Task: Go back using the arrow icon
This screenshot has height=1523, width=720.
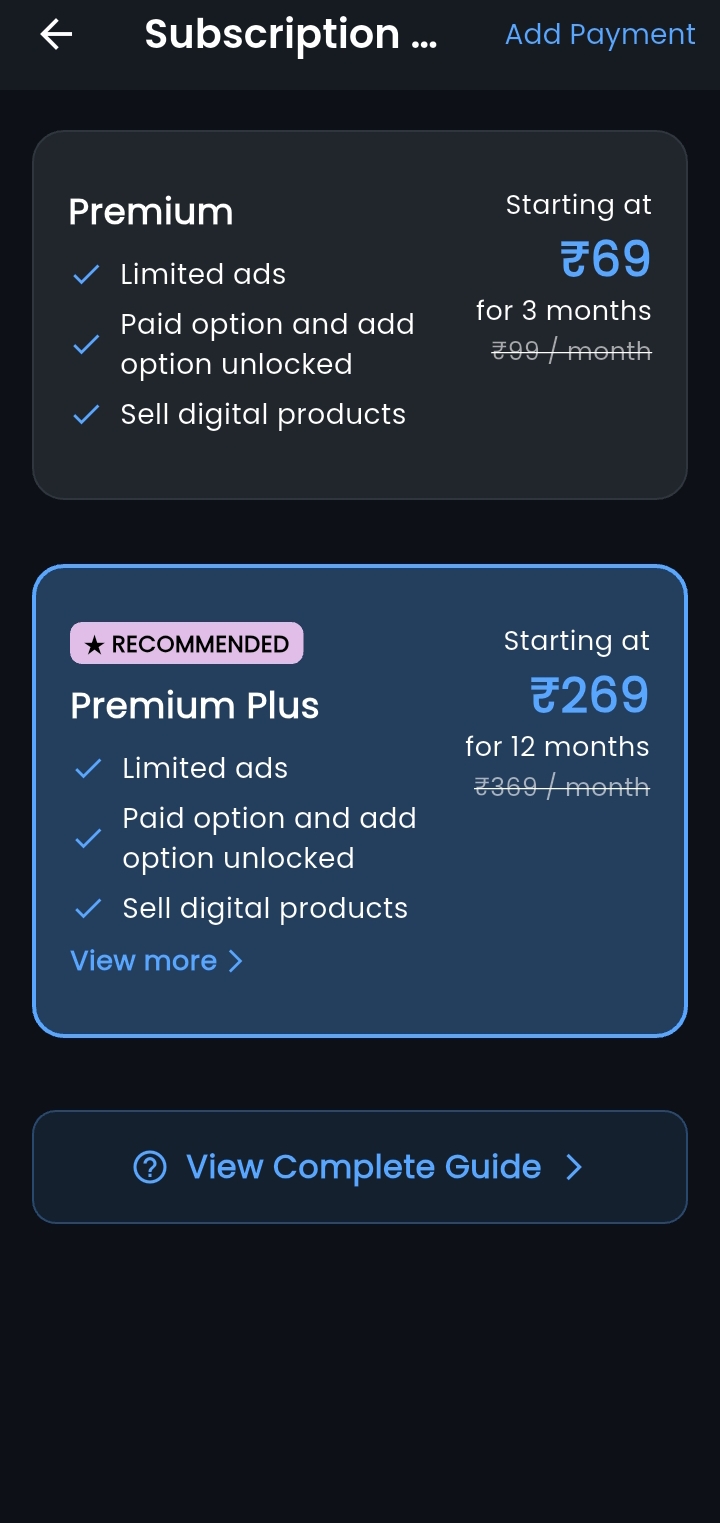Action: [56, 35]
